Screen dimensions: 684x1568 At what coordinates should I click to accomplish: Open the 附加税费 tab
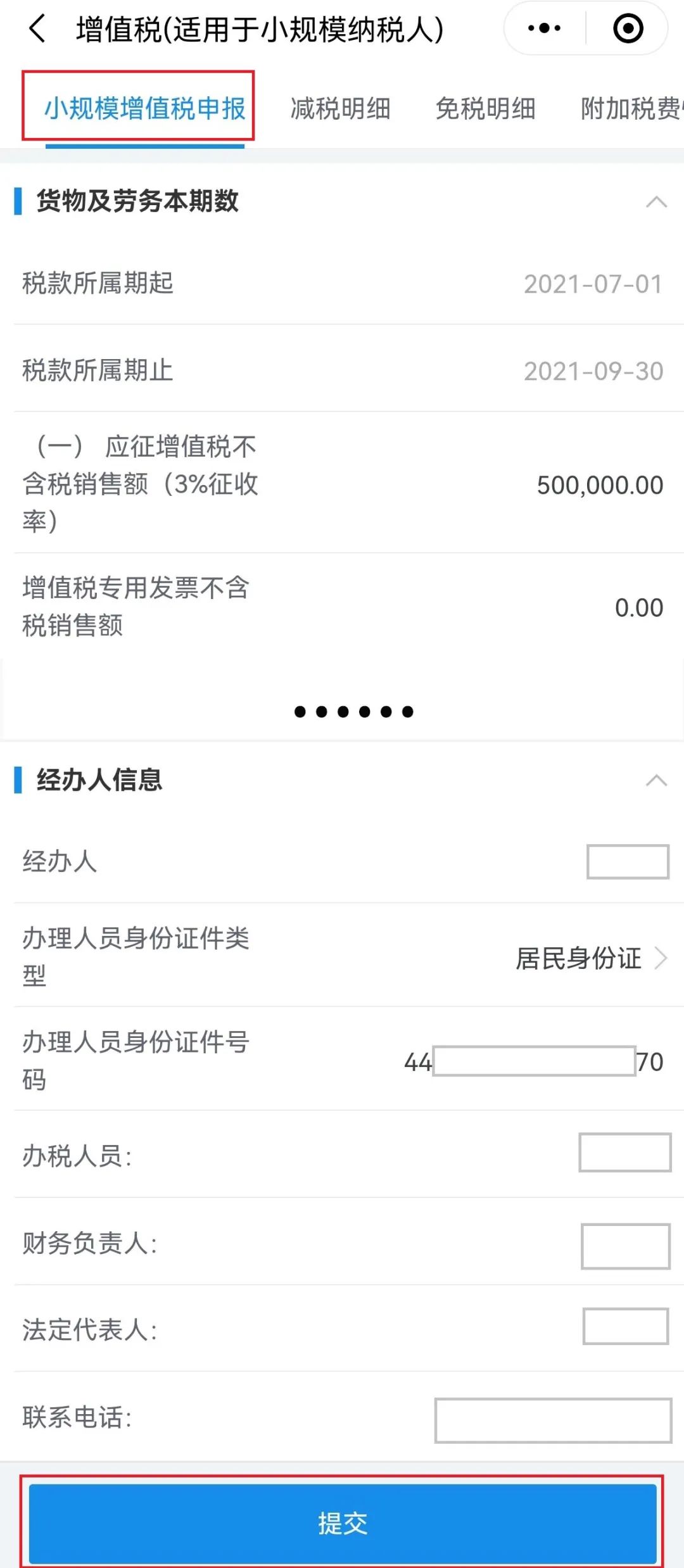[x=632, y=108]
